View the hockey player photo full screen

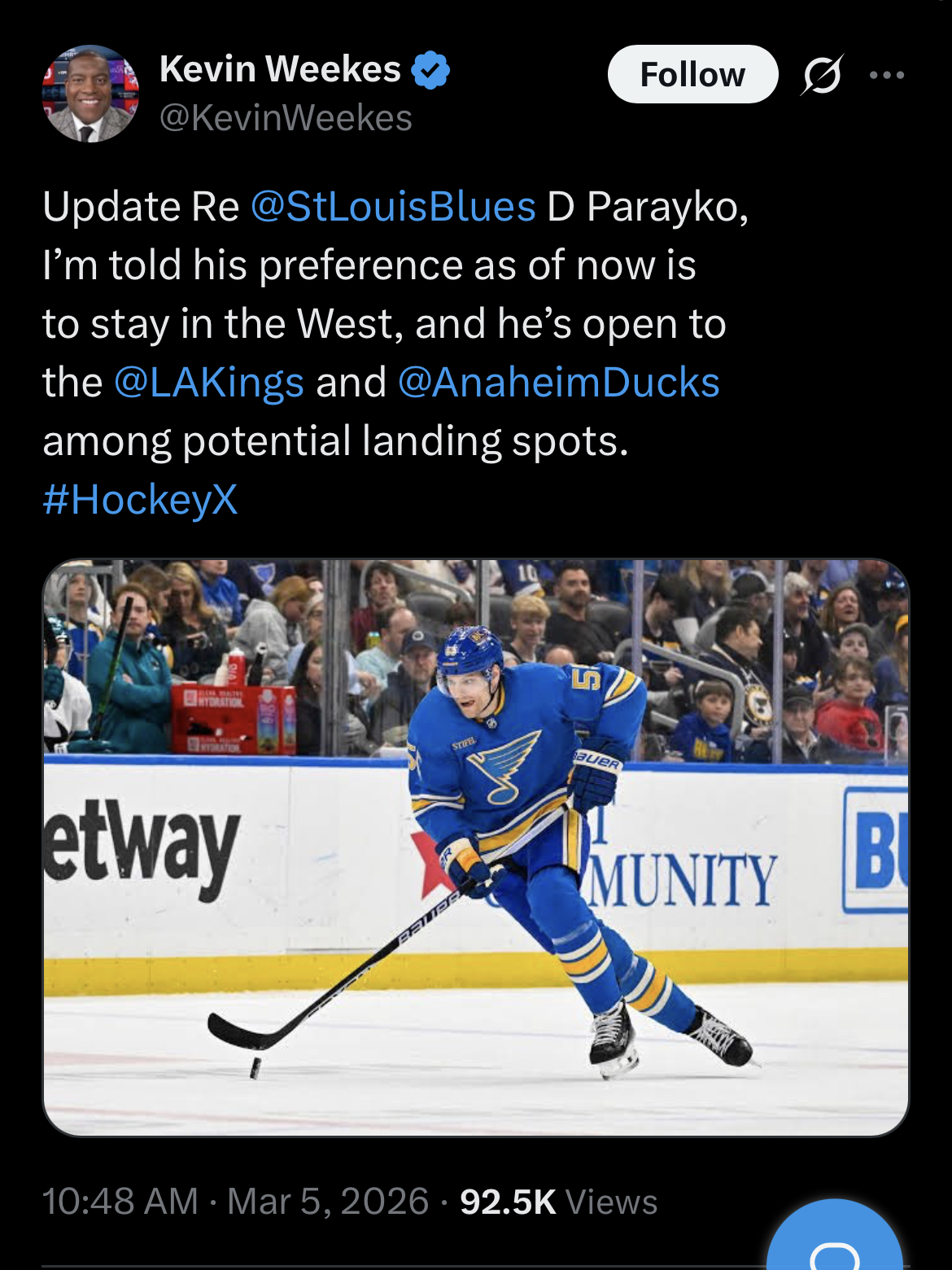click(x=475, y=847)
